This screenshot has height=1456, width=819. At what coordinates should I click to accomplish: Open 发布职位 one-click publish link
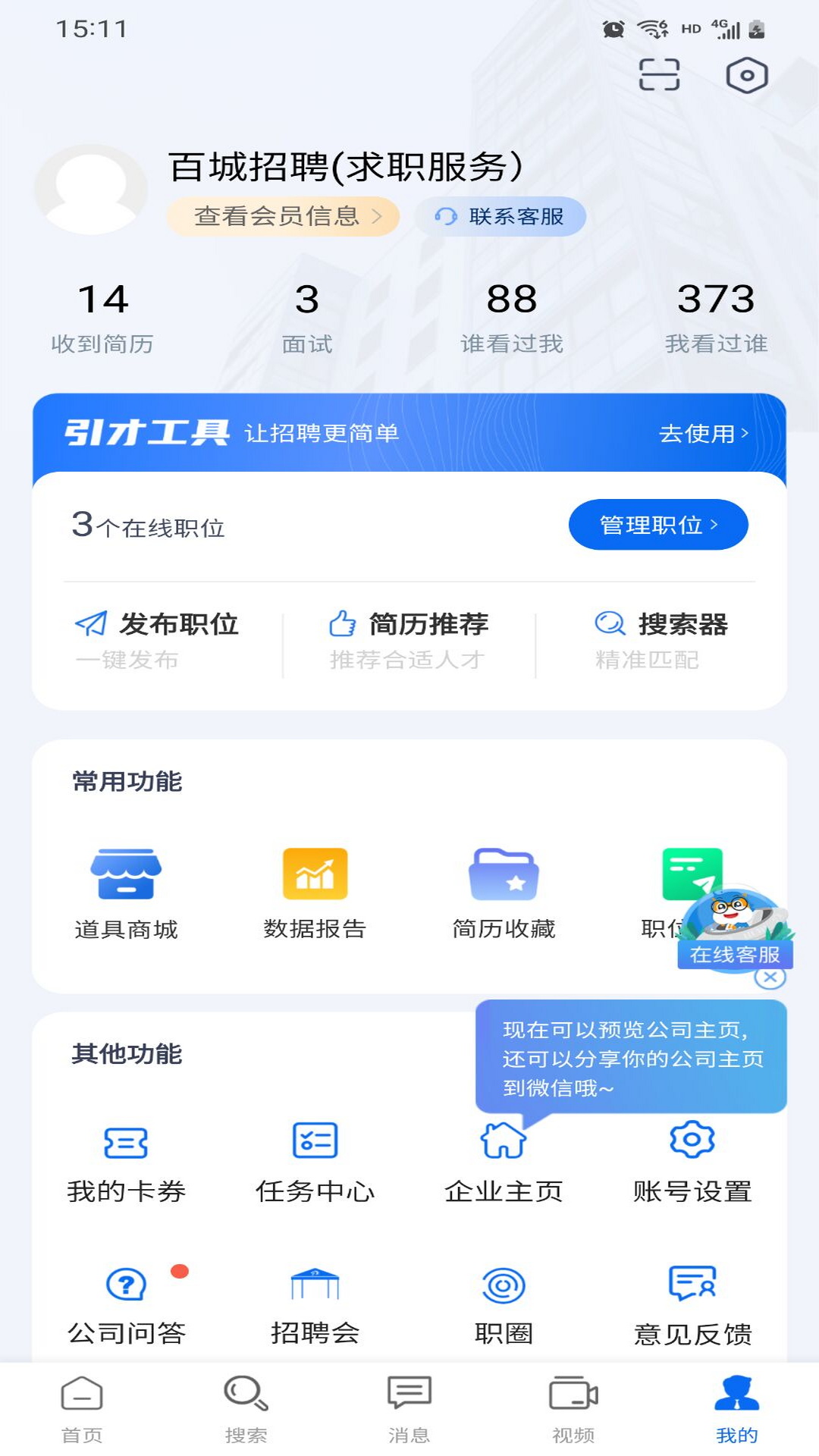[162, 625]
